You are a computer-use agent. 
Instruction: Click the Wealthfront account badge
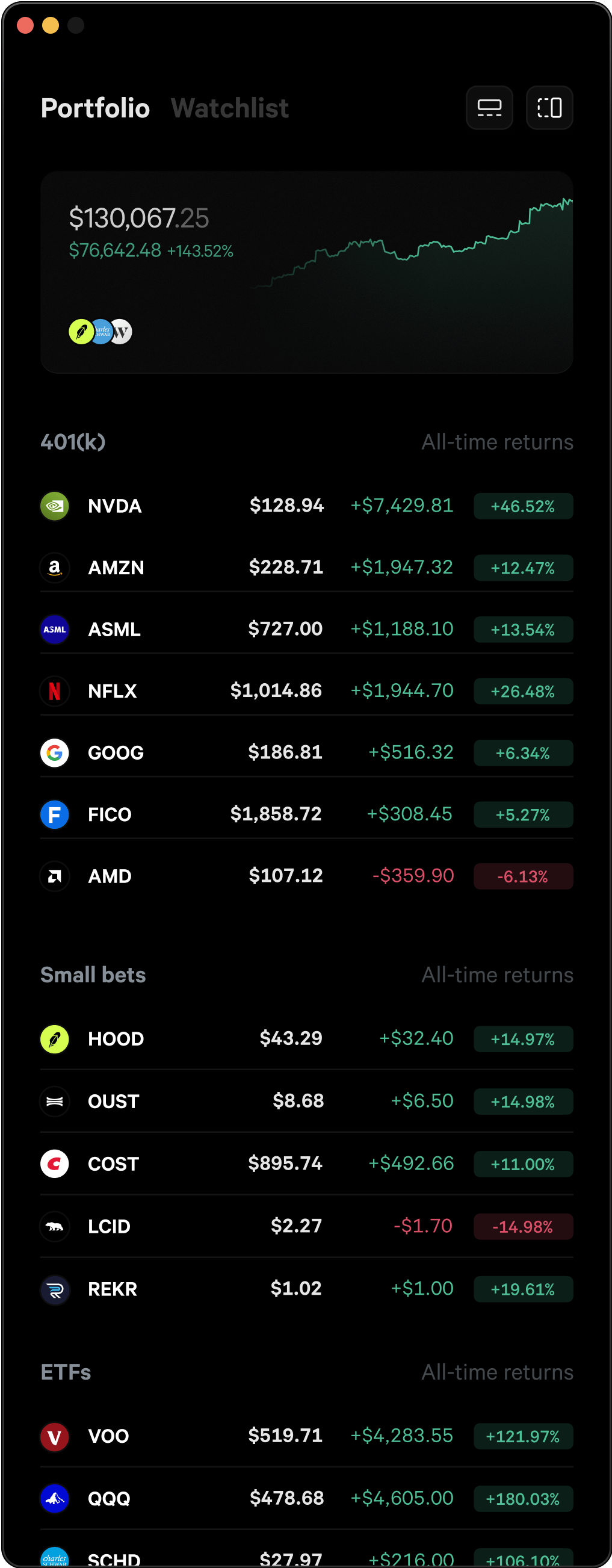(x=122, y=332)
